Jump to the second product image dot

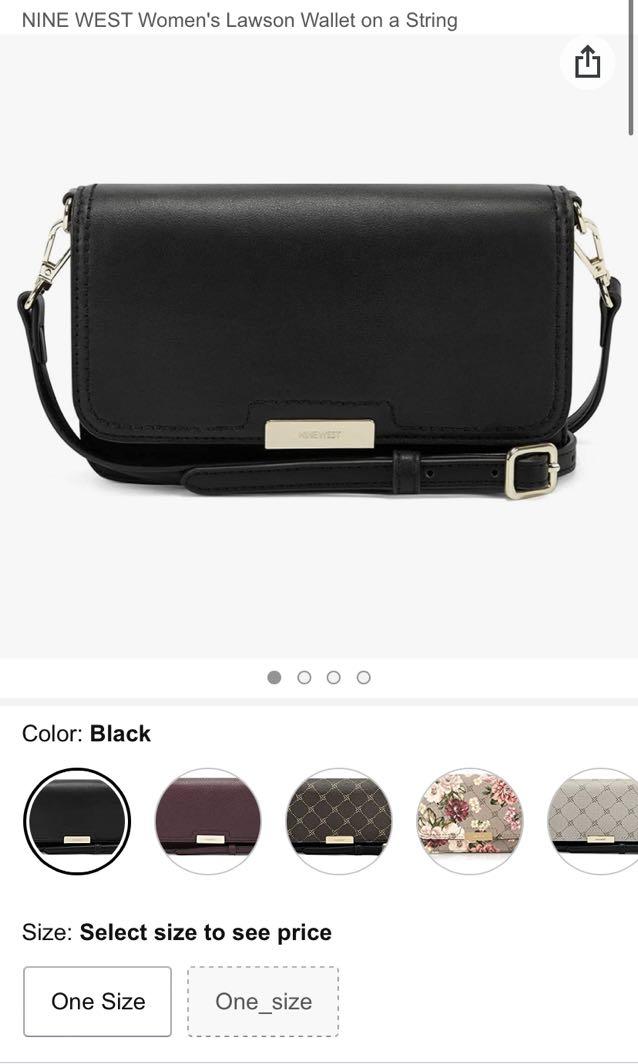(304, 677)
